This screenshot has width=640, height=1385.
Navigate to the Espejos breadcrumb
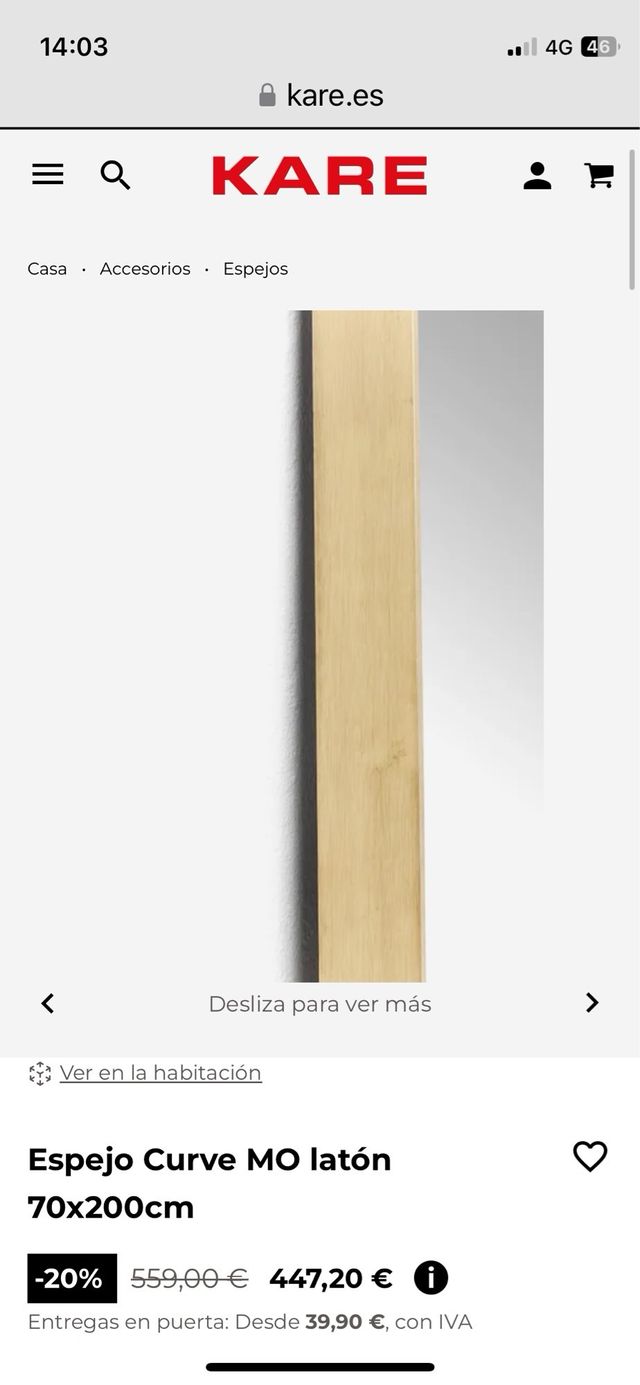256,269
